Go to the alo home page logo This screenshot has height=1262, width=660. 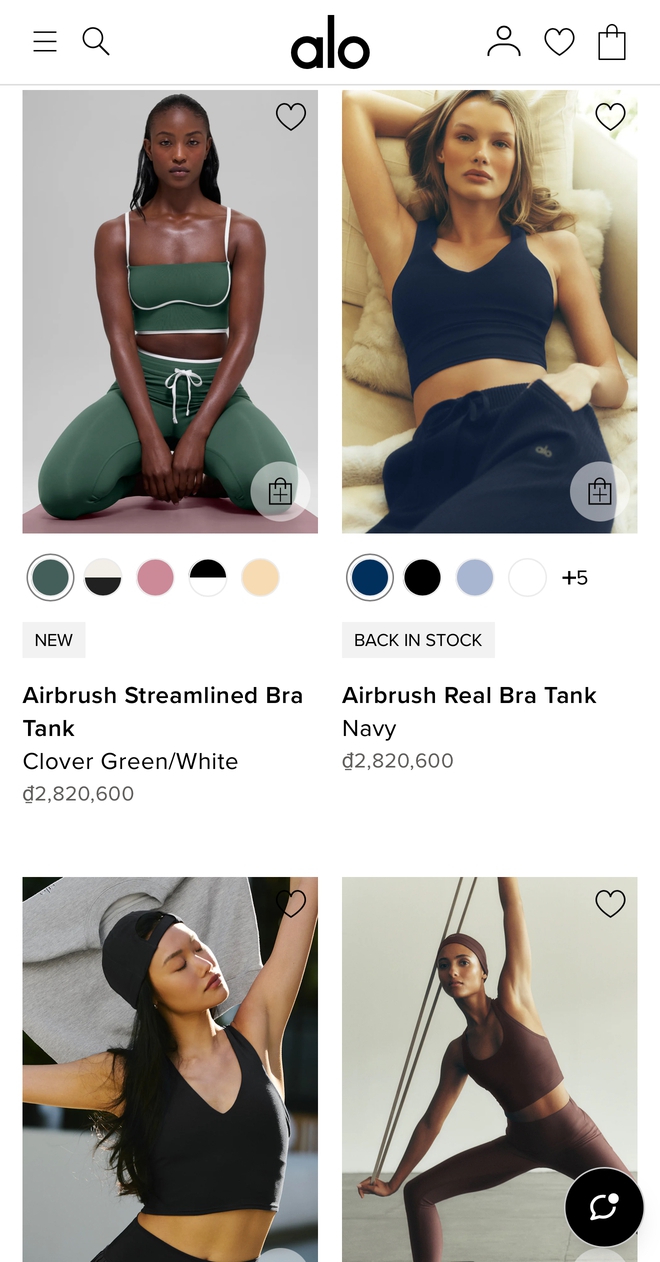330,44
